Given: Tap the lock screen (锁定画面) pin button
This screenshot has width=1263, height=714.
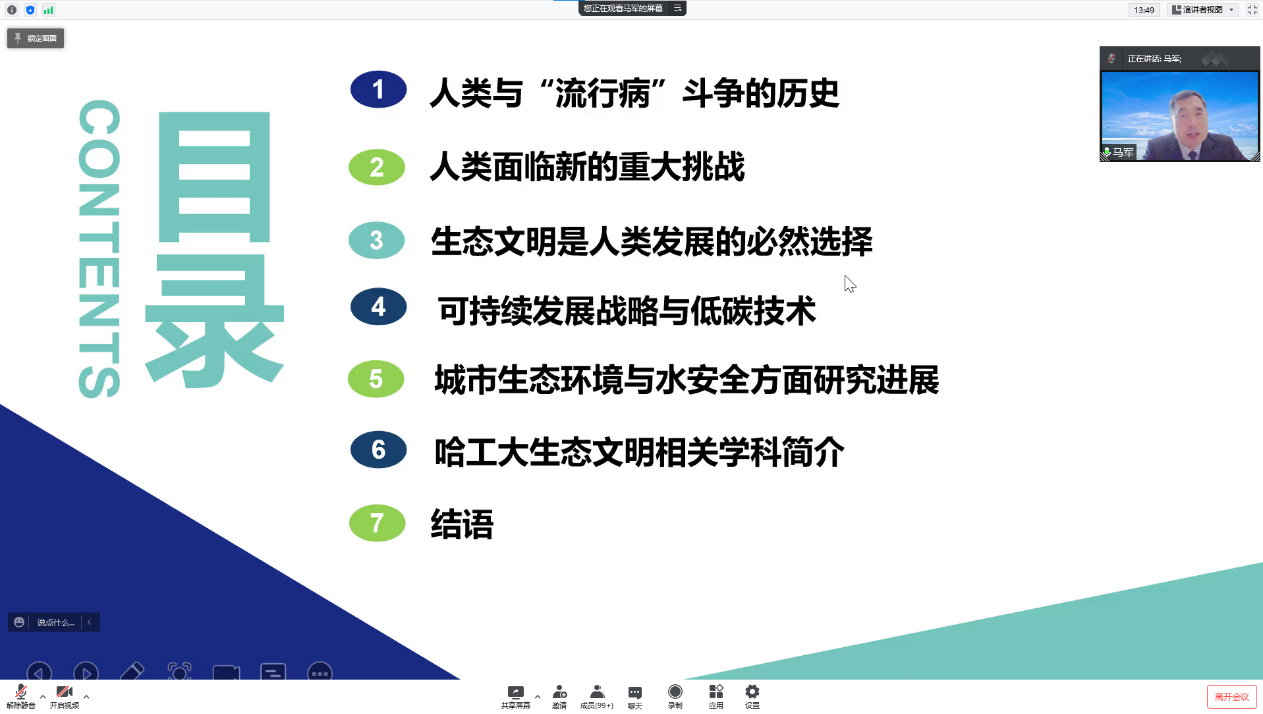Looking at the screenshot, I should pyautogui.click(x=36, y=38).
